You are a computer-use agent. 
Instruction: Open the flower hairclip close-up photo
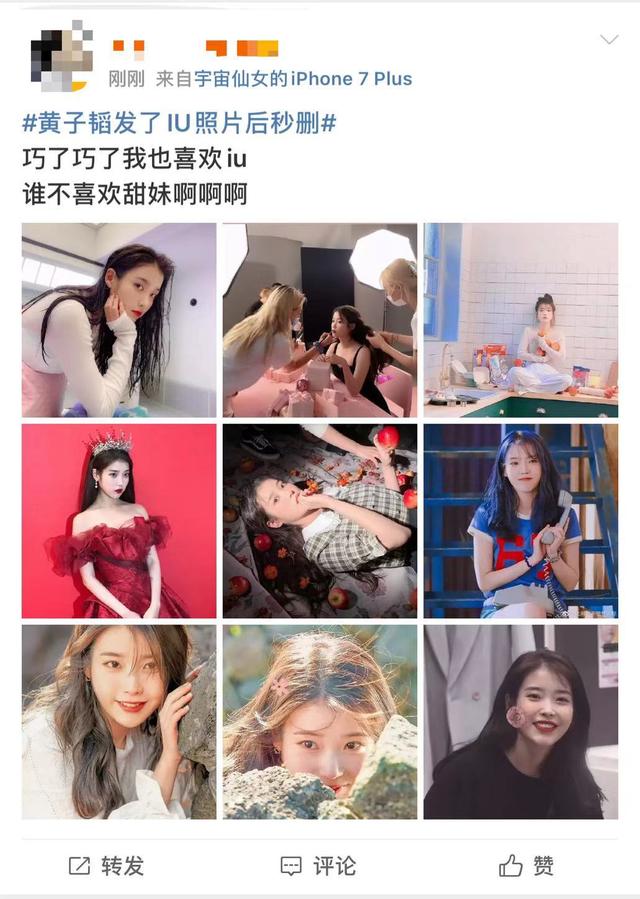(320, 722)
